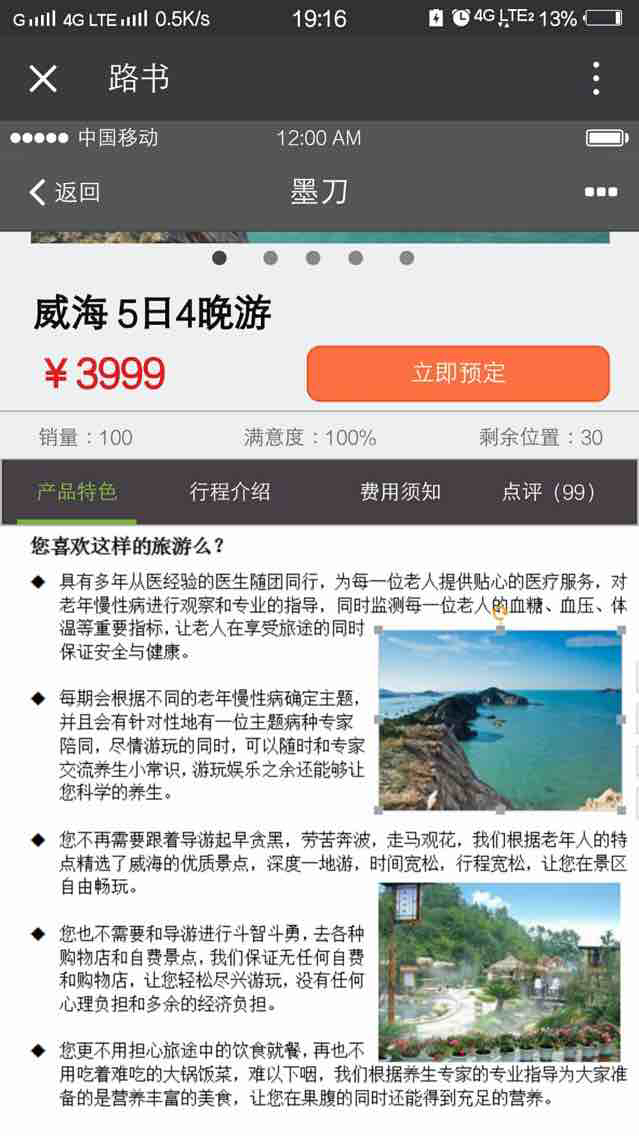Tap 立即预定 to book the trip
This screenshot has height=1136, width=639.
click(458, 374)
